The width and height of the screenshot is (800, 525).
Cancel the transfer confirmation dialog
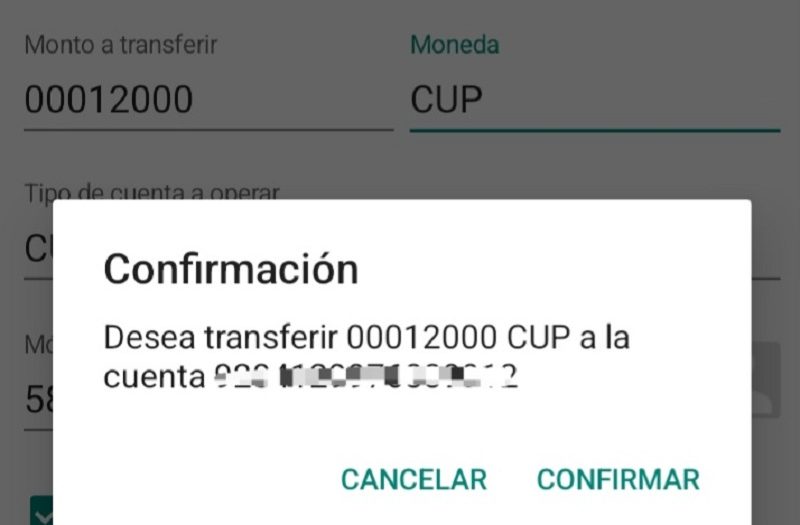point(413,479)
